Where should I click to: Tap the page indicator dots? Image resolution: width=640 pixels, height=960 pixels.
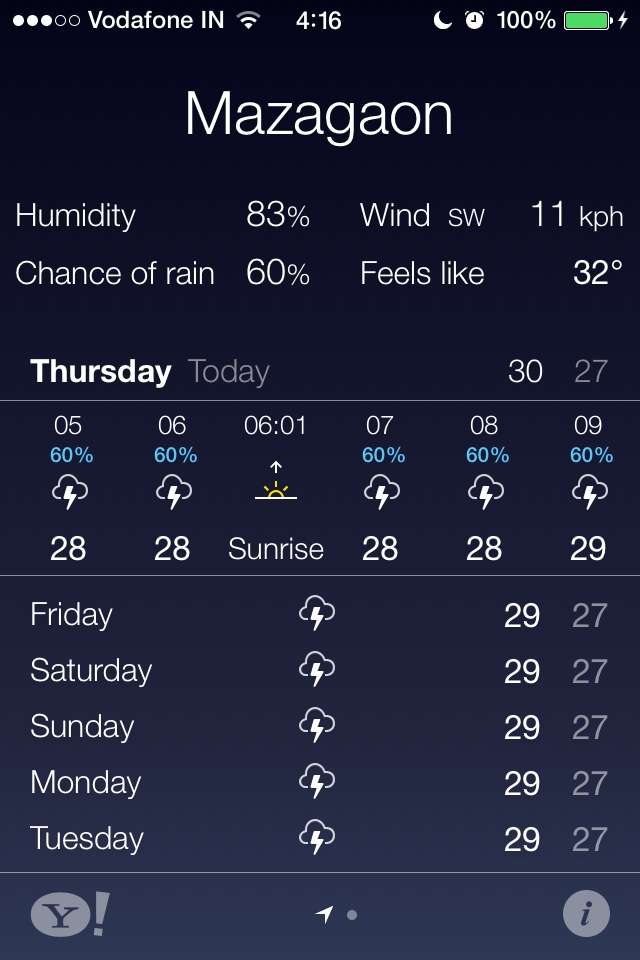[x=336, y=915]
